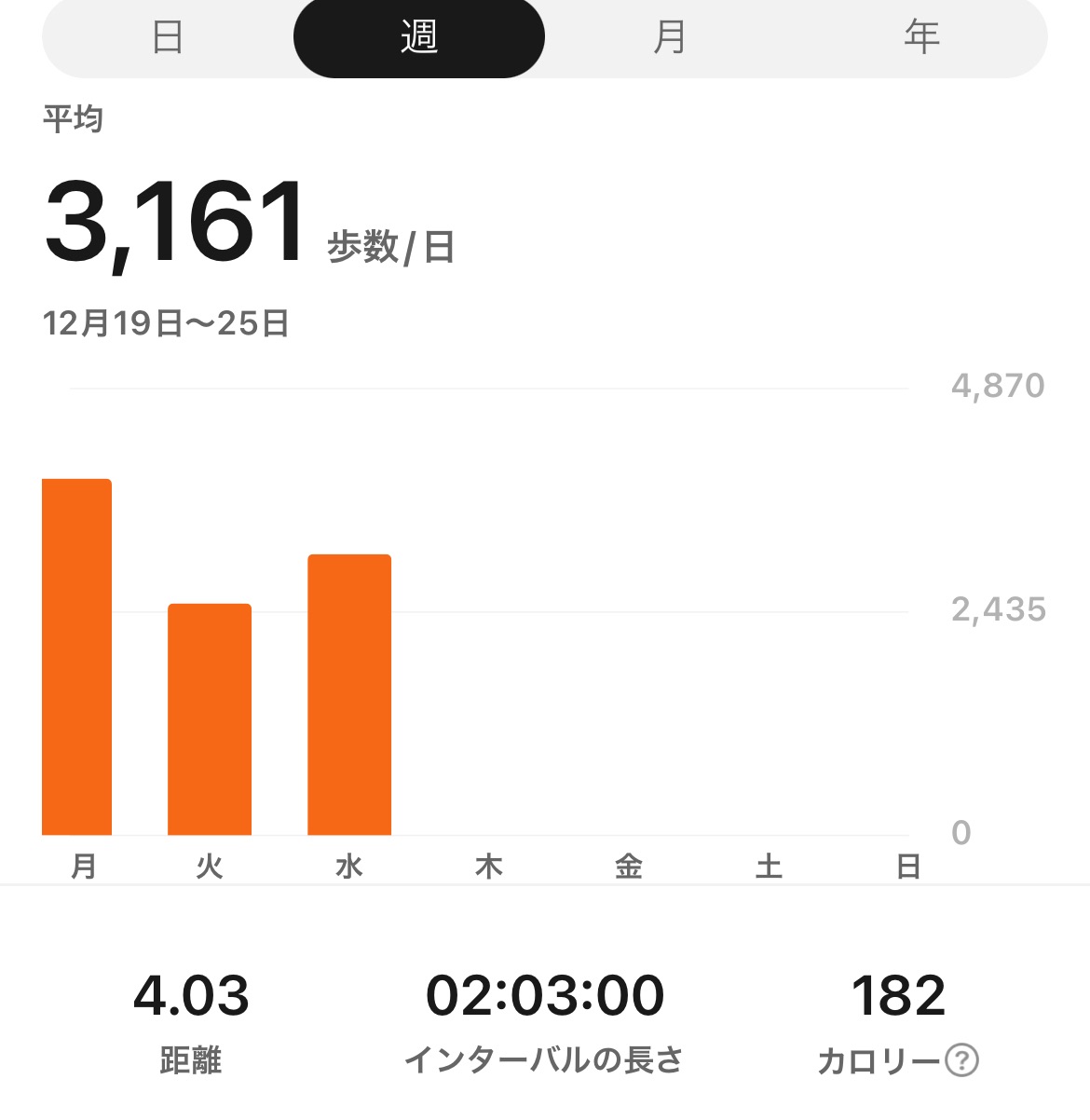Viewport: 1090px width, 1120px height.
Task: Select the currently active 週 tab
Action: [418, 36]
